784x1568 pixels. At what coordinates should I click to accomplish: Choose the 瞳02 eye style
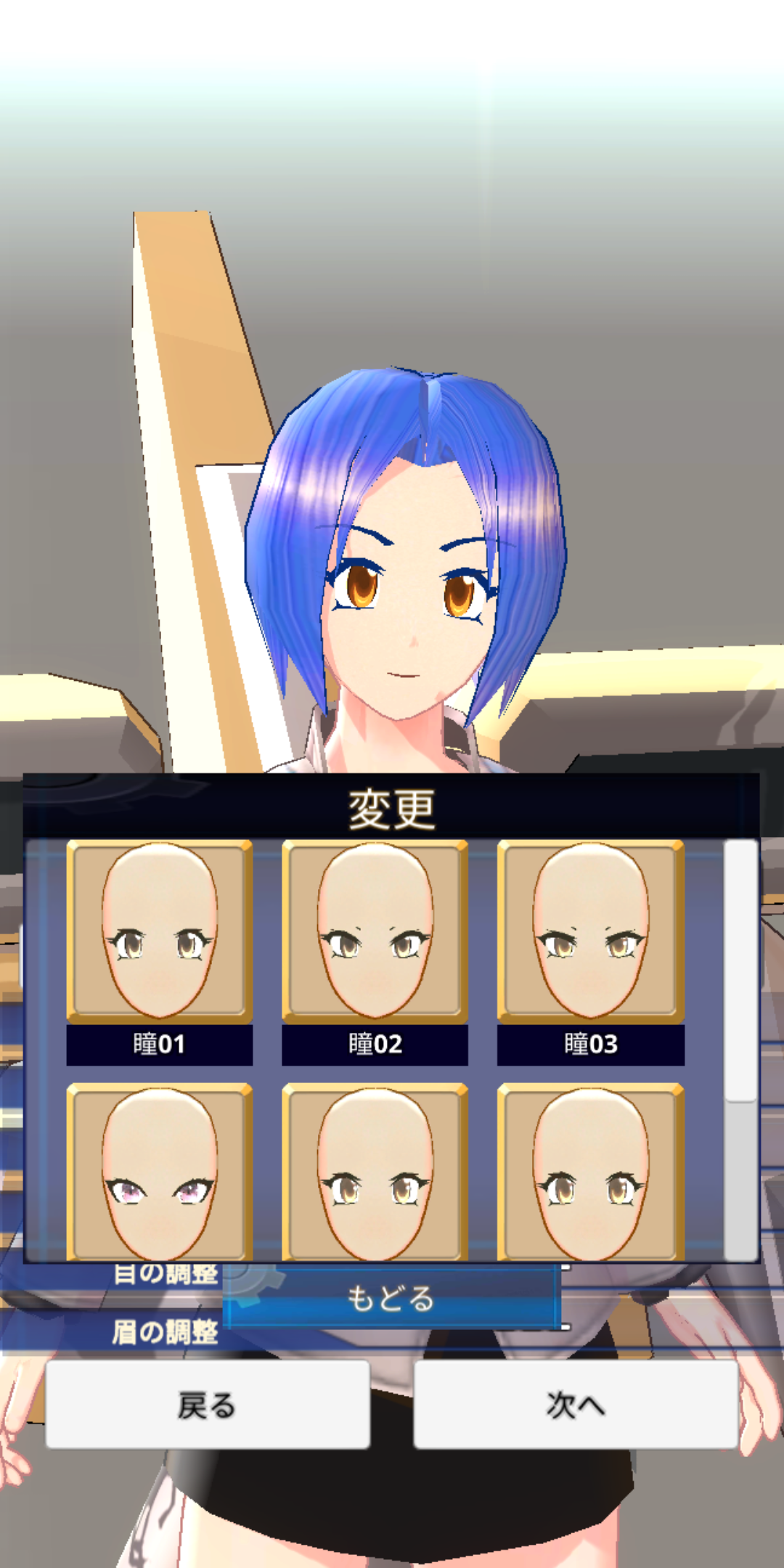(375, 952)
